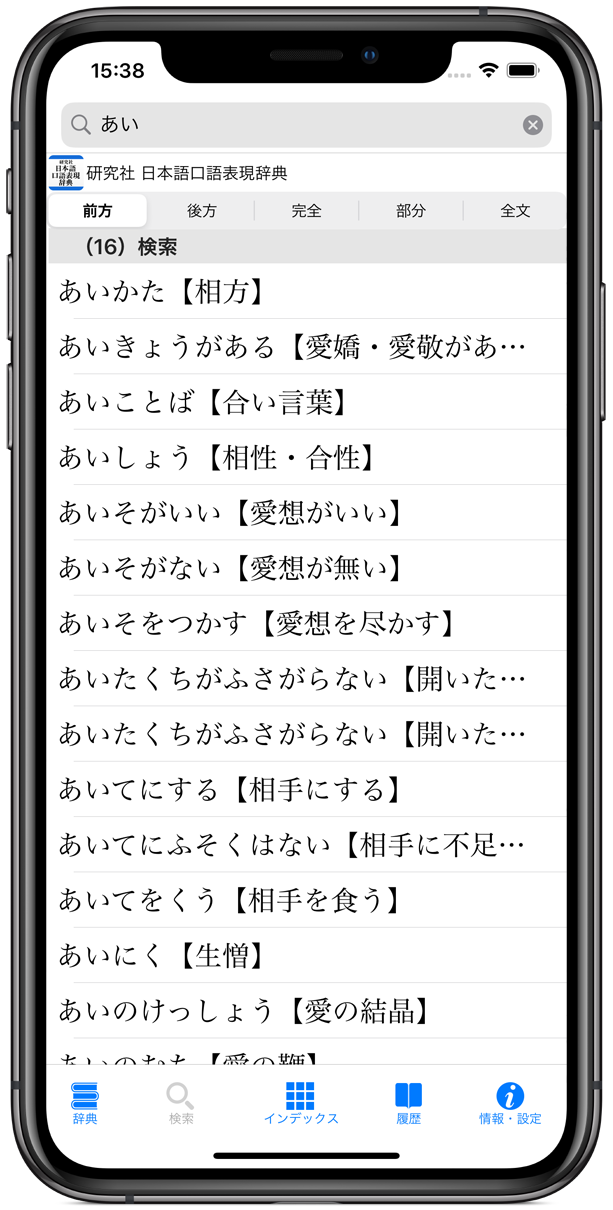The height and width of the screenshot is (1210, 613).
Task: Open あいそがいい【愛想がいい】
Action: 230,513
